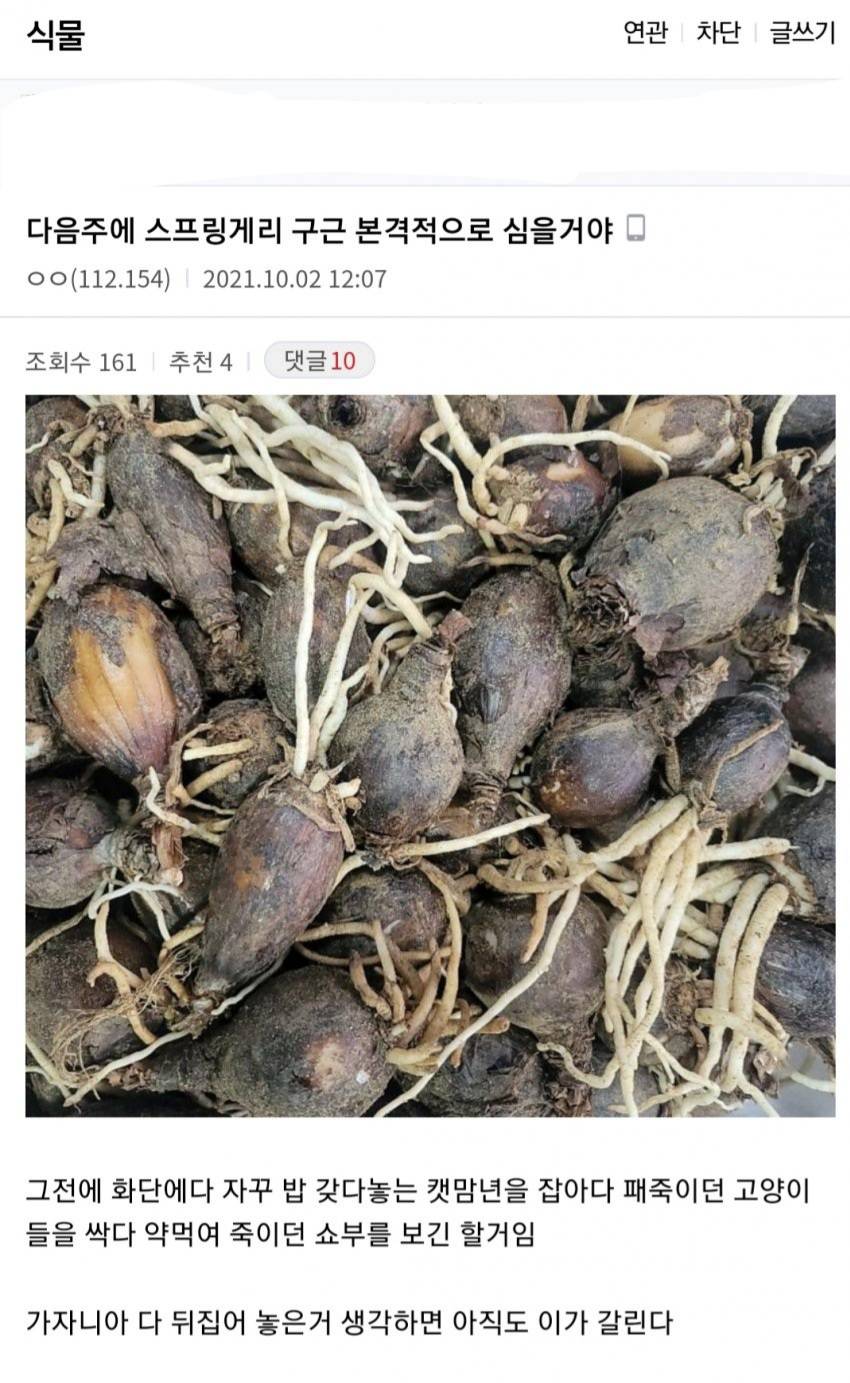Tap 글쓰기 to write a post
850x1383 pixels.
coord(801,33)
